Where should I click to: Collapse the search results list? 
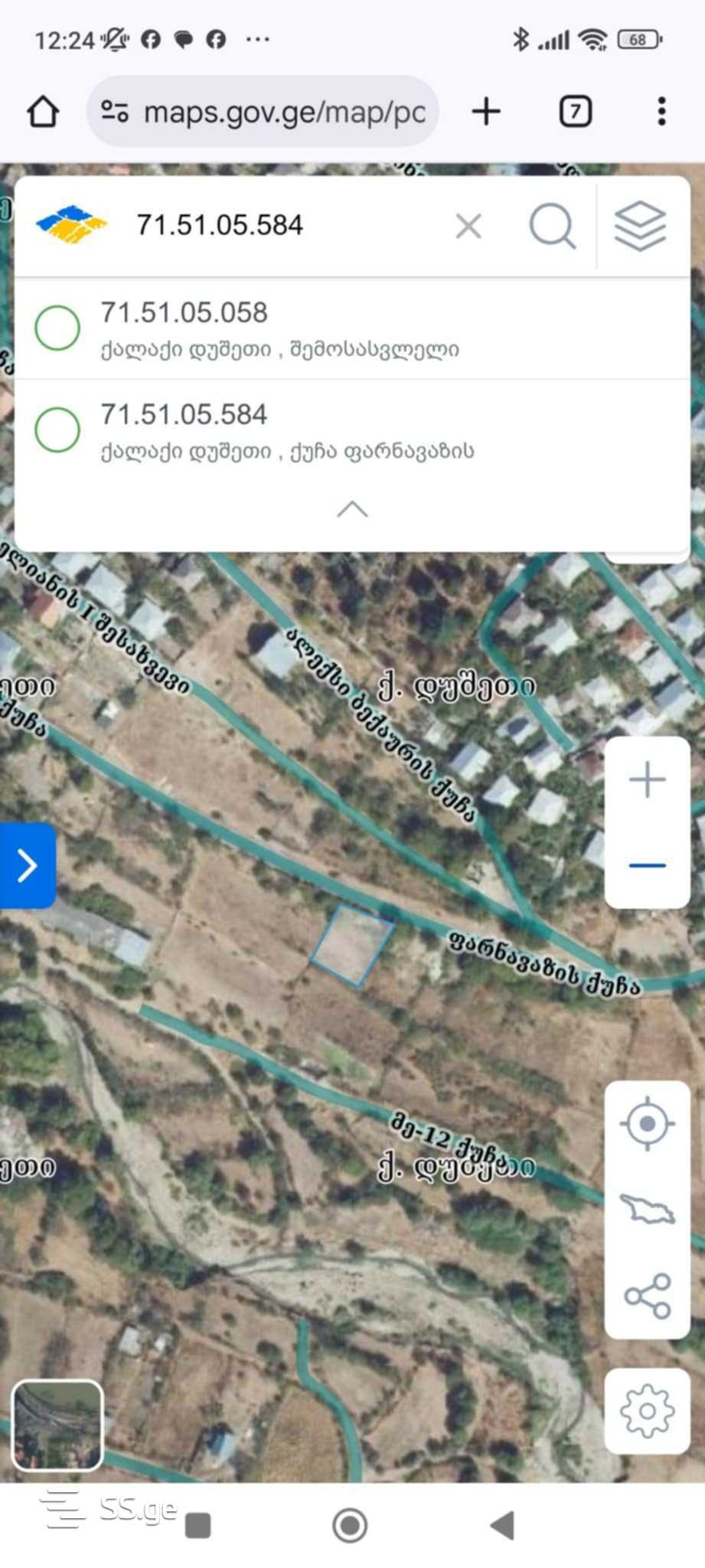coord(353,509)
